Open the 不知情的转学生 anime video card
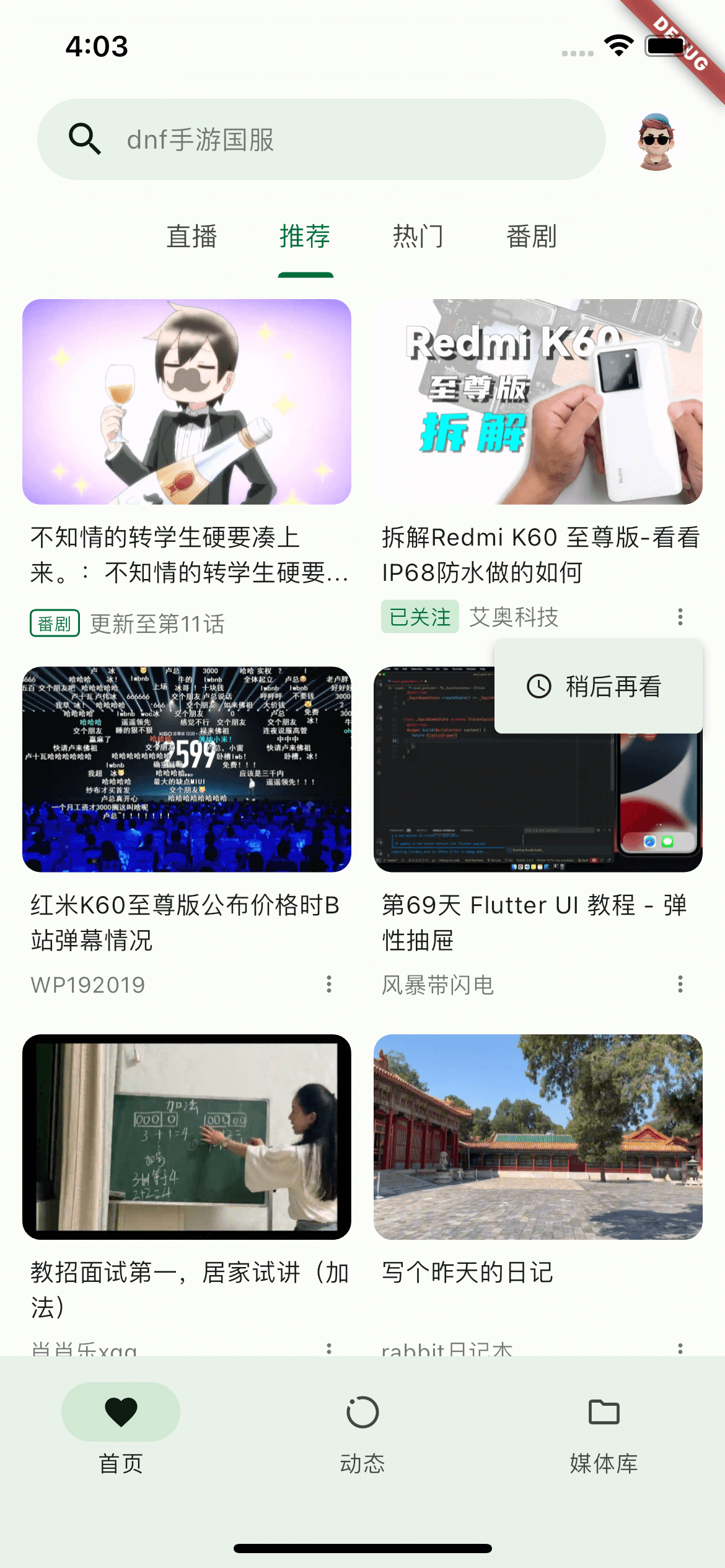 (x=187, y=402)
